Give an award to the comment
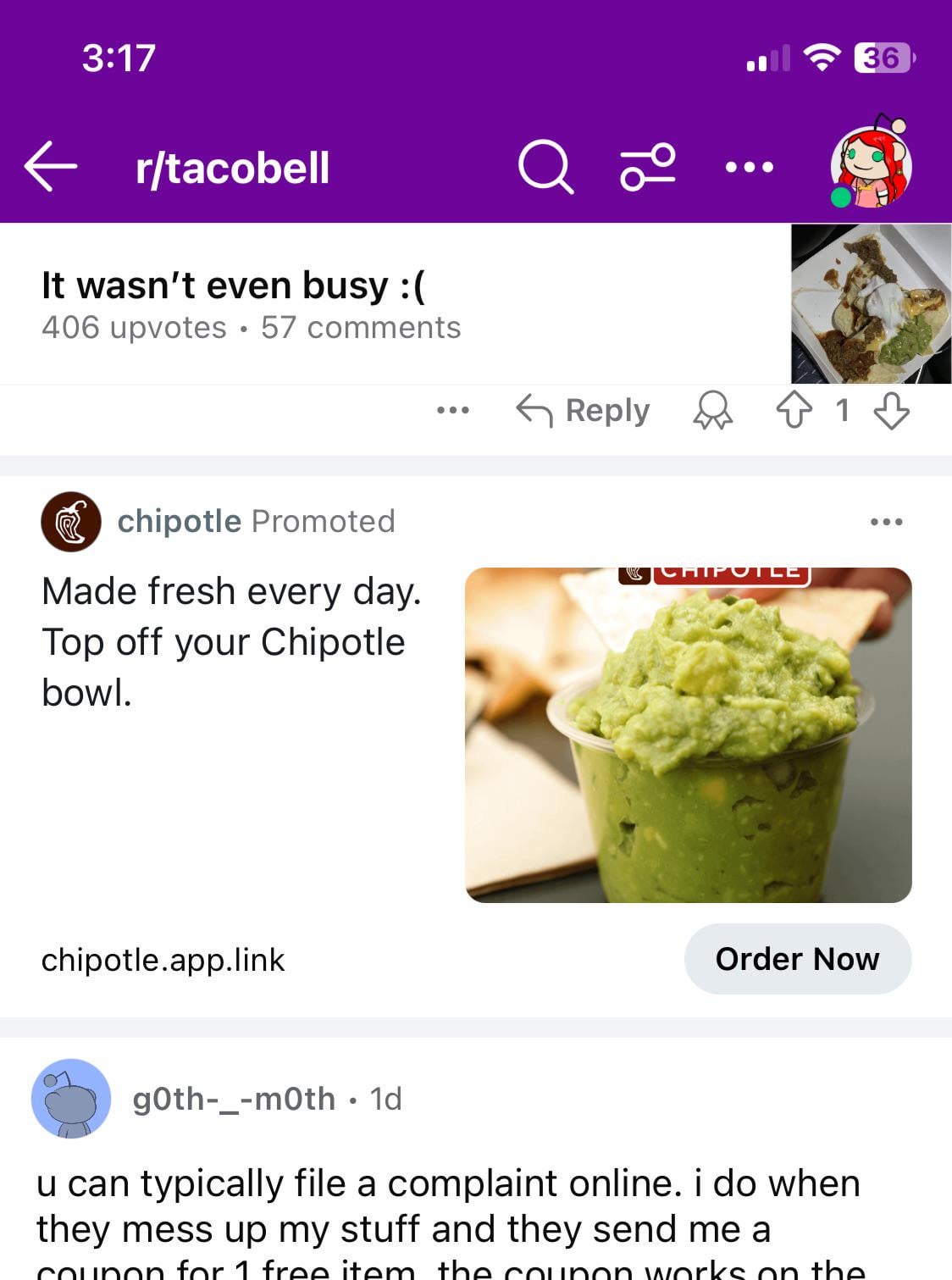952x1280 pixels. (x=712, y=411)
